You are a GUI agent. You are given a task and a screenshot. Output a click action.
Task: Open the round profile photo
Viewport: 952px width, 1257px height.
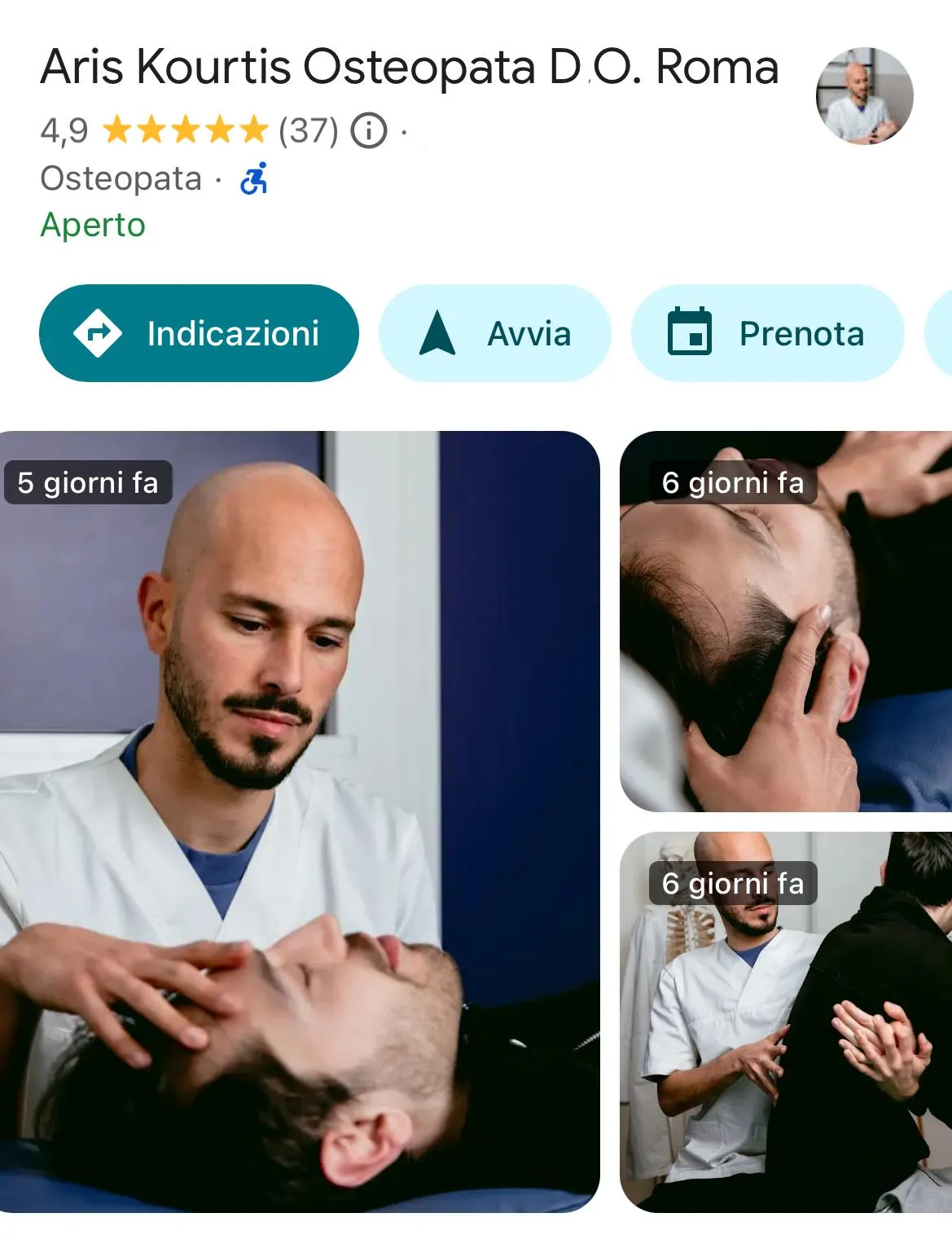[x=865, y=96]
